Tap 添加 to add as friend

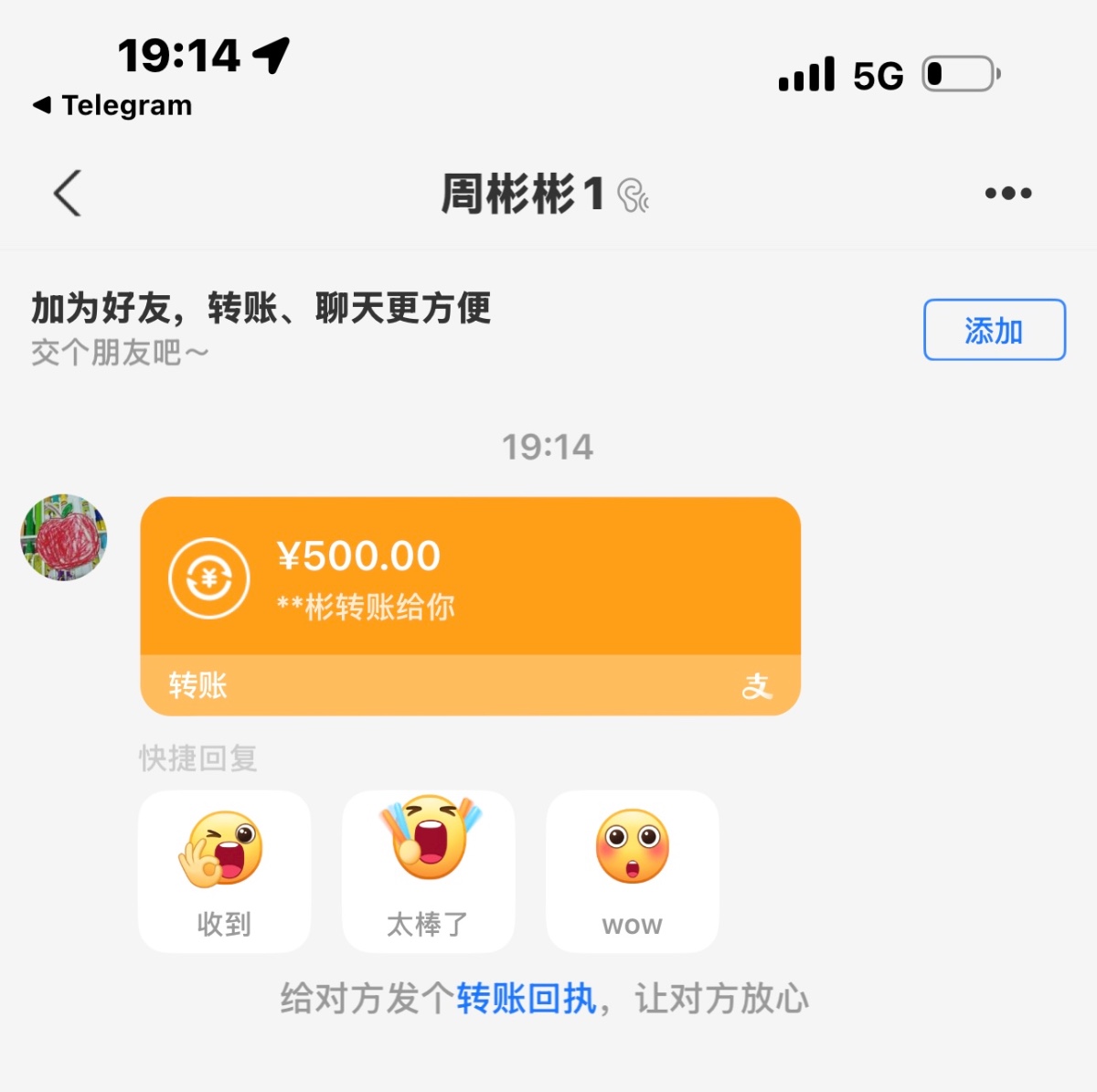994,330
